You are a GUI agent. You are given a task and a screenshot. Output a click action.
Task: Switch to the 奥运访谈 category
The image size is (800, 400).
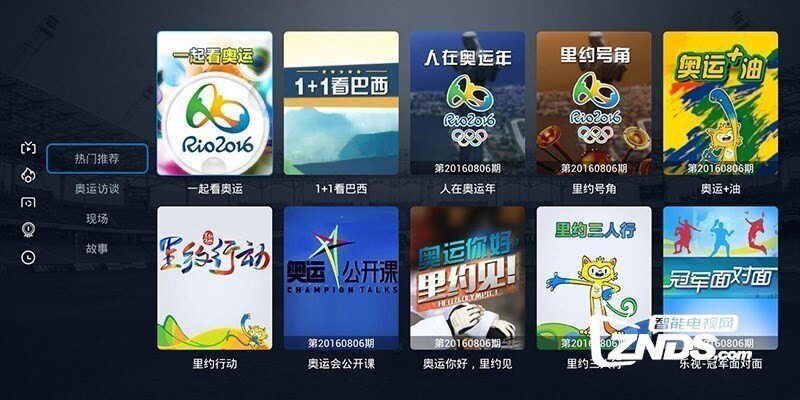point(97,189)
